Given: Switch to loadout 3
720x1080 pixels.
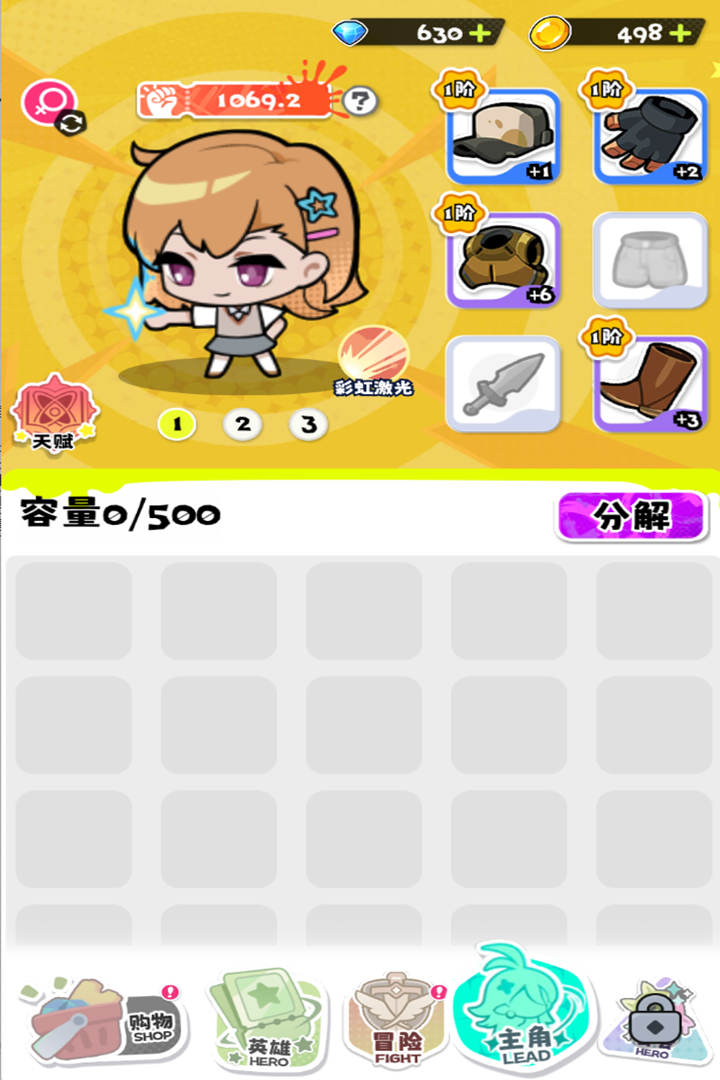Looking at the screenshot, I should [308, 424].
